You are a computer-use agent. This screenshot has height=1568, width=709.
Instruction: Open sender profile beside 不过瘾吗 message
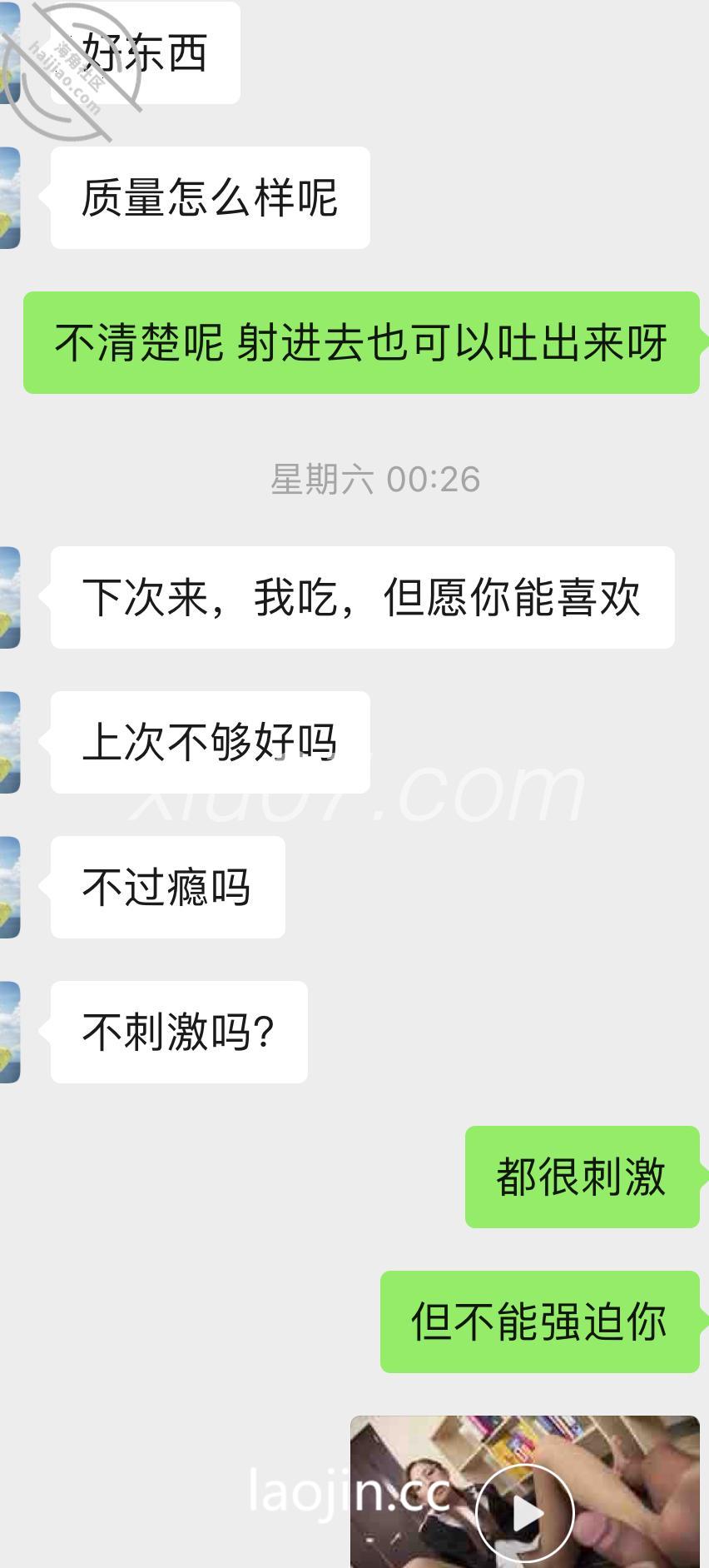pyautogui.click(x=9, y=887)
